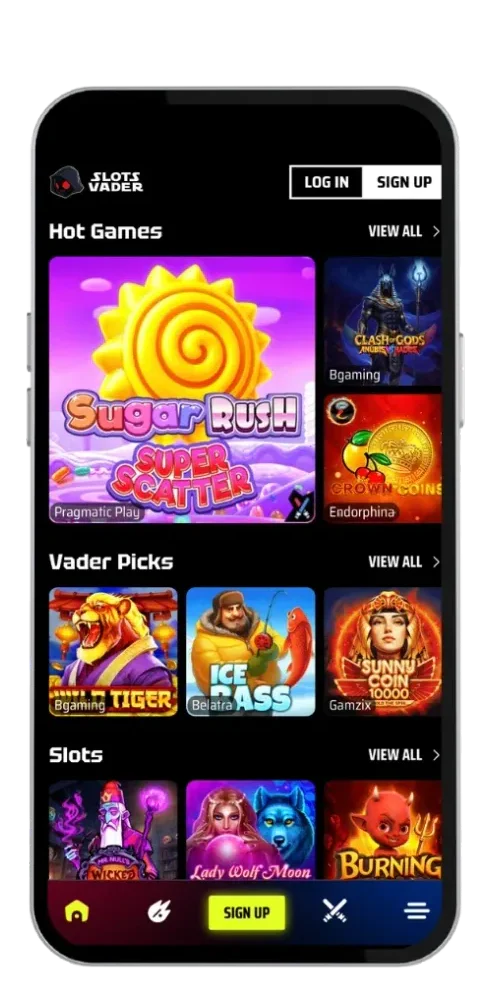Open the Lady Wolf Moon slot
Image resolution: width=480 pixels, height=1000 pixels.
pyautogui.click(x=251, y=831)
